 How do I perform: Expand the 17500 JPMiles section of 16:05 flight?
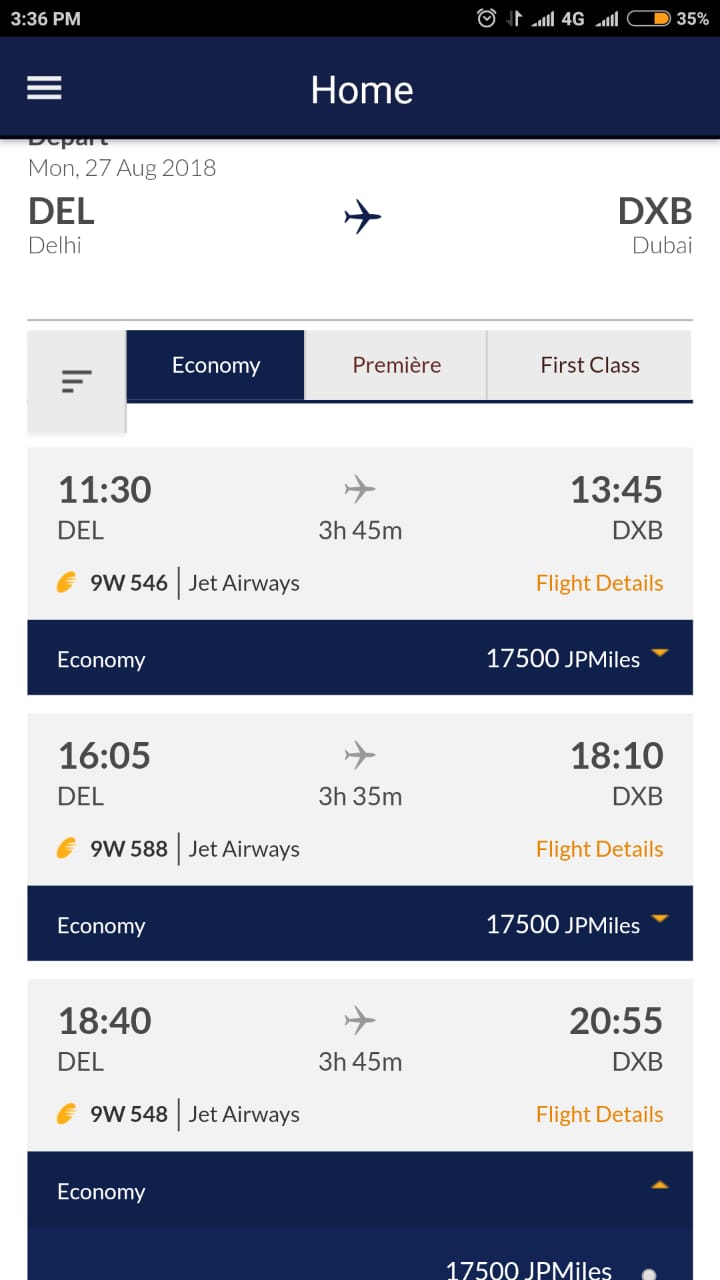tap(660, 918)
